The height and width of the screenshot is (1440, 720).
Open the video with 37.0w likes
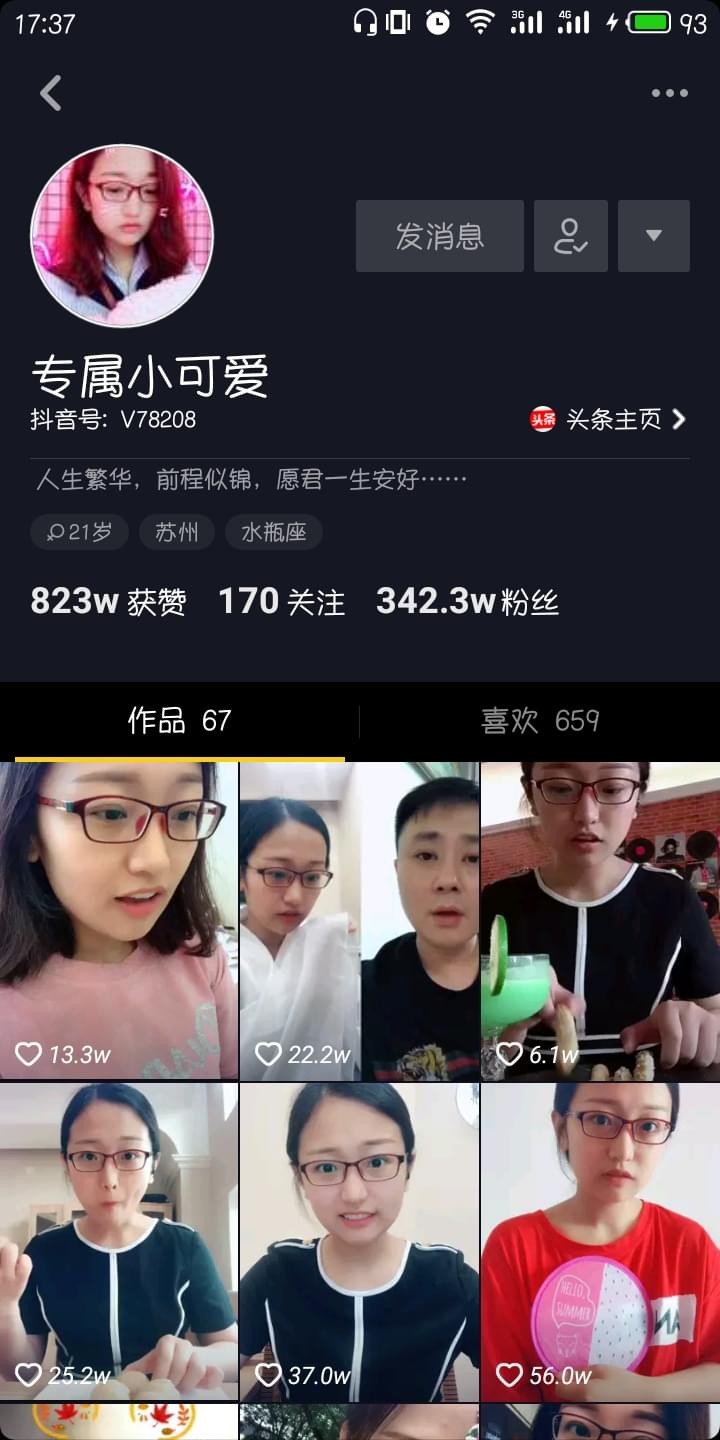point(359,1241)
